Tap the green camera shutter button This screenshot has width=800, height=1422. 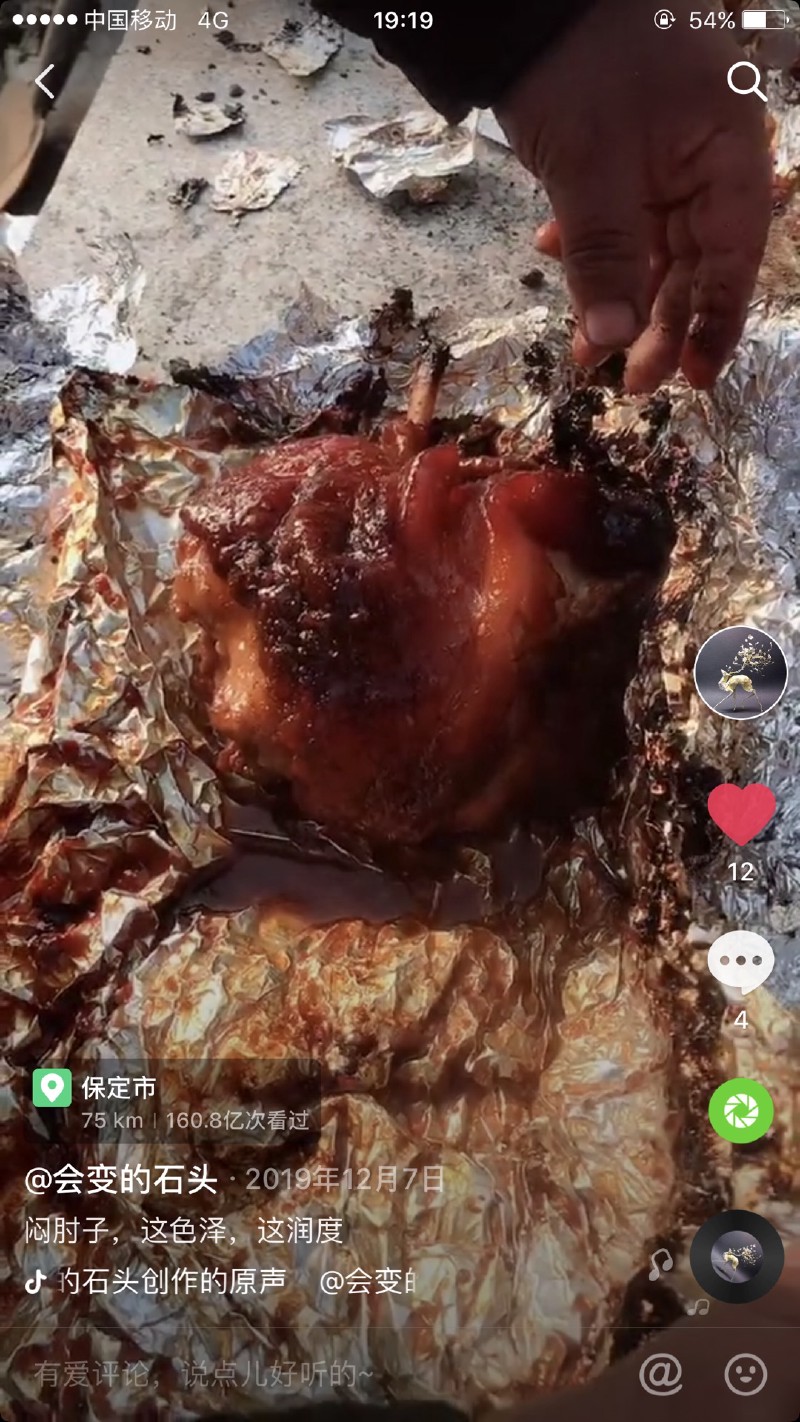(x=741, y=1111)
